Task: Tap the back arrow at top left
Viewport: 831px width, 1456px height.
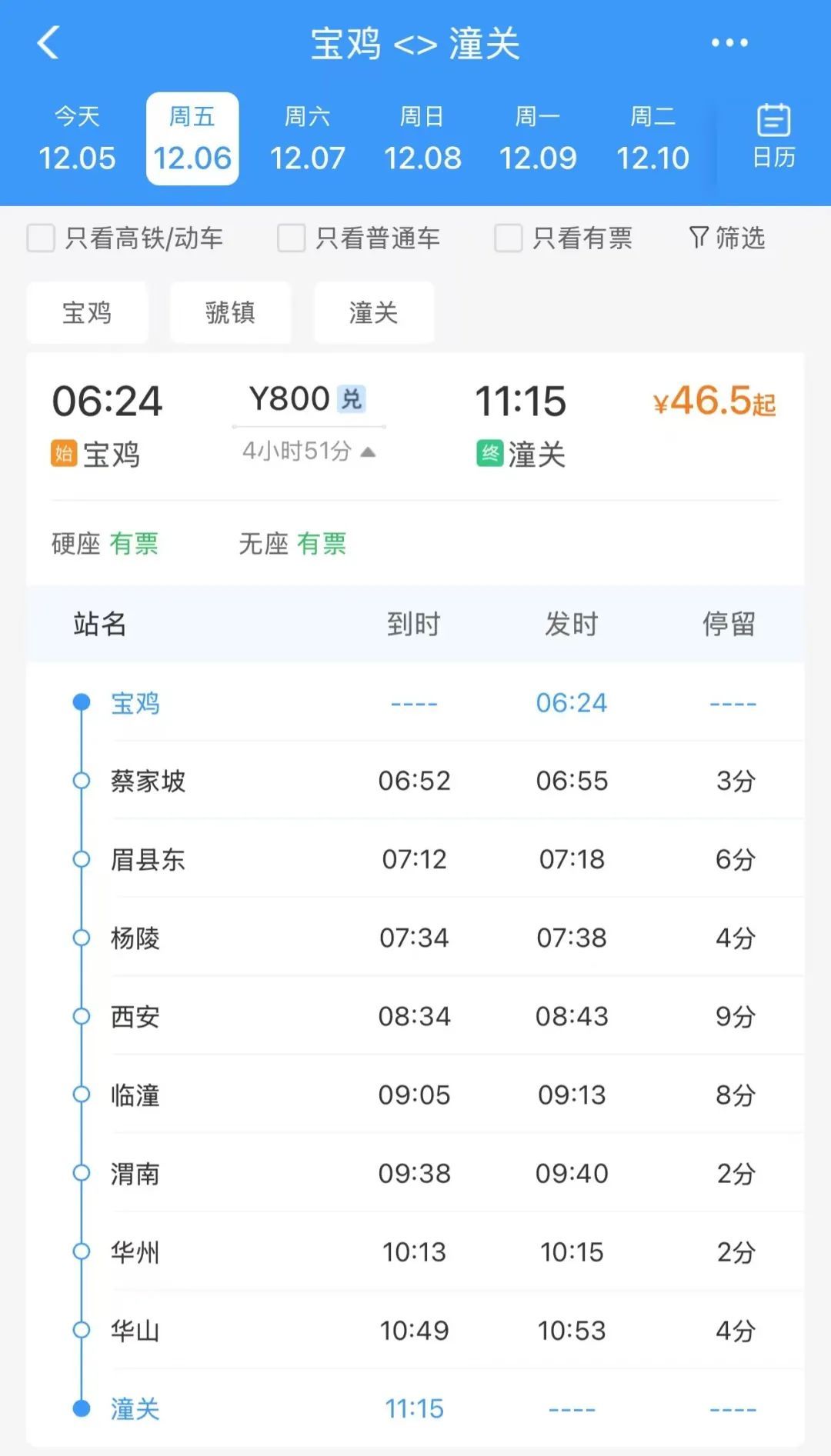Action: point(48,42)
